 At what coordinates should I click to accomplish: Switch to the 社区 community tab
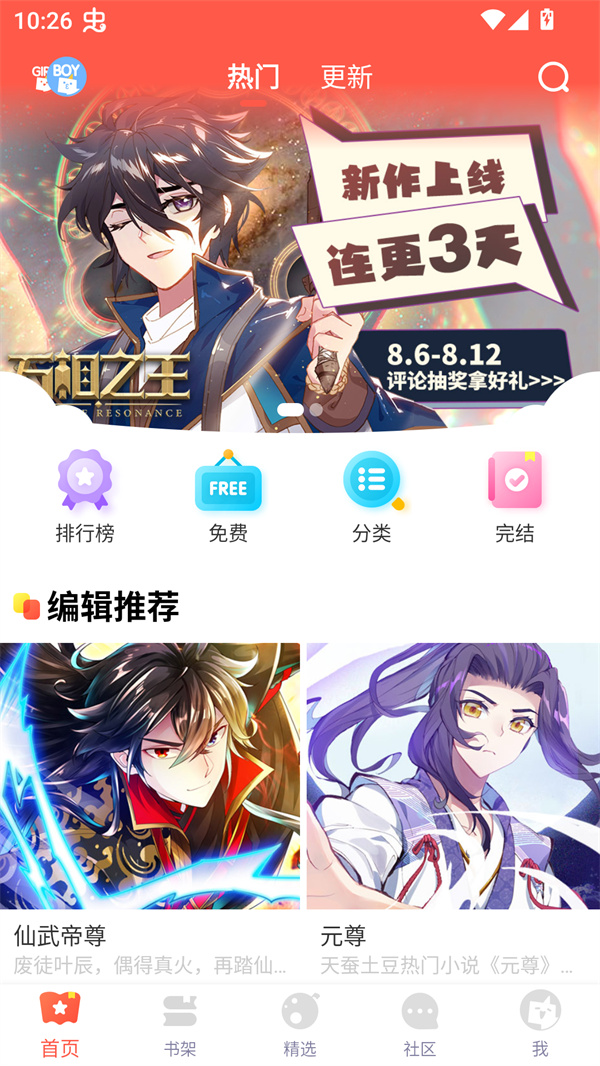[x=420, y=1025]
